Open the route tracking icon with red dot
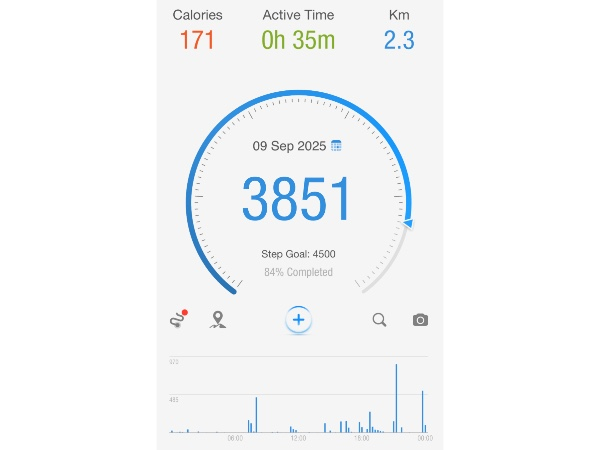 pos(178,320)
